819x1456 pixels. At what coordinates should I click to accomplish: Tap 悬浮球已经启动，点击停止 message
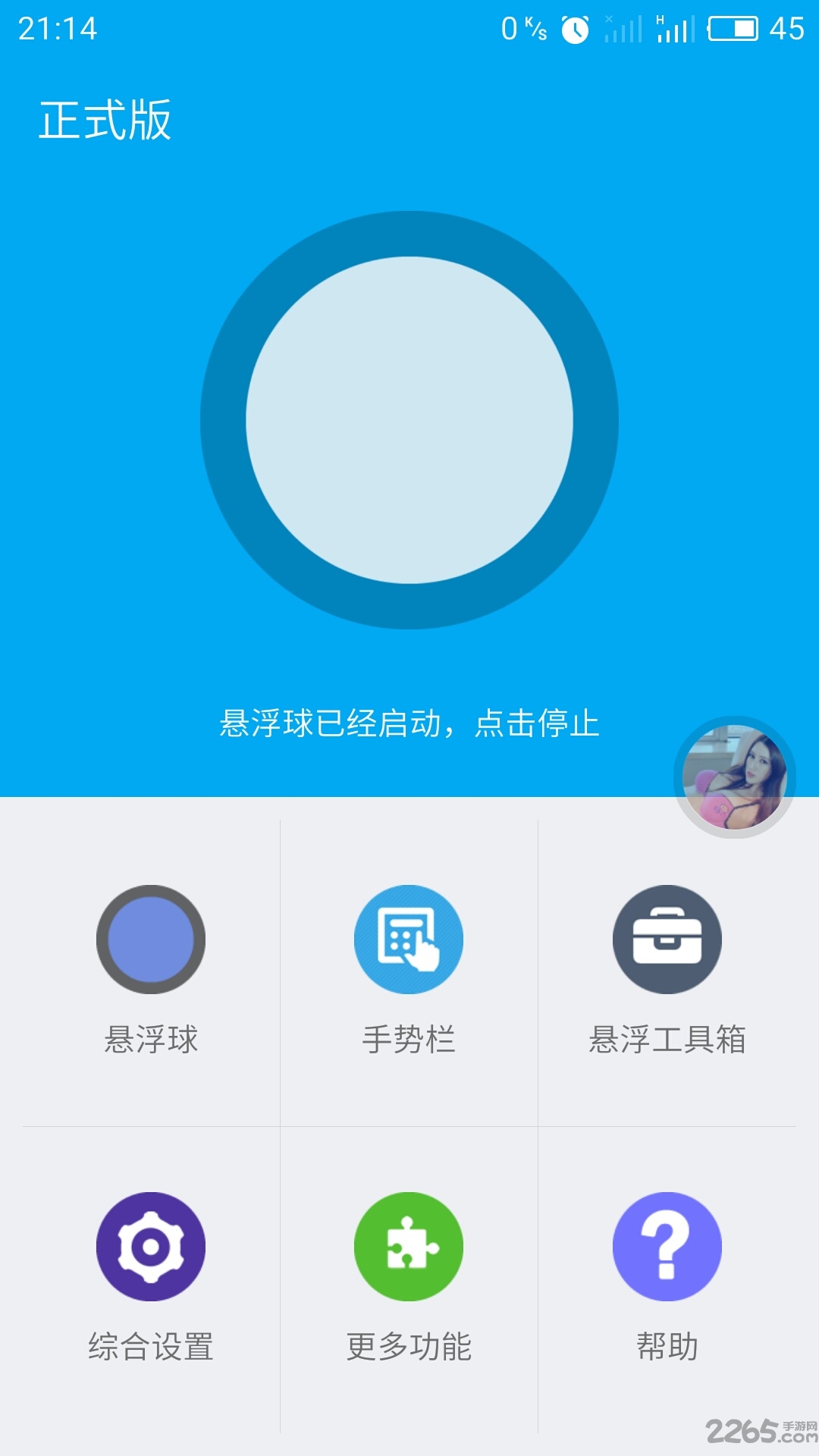coord(409,726)
